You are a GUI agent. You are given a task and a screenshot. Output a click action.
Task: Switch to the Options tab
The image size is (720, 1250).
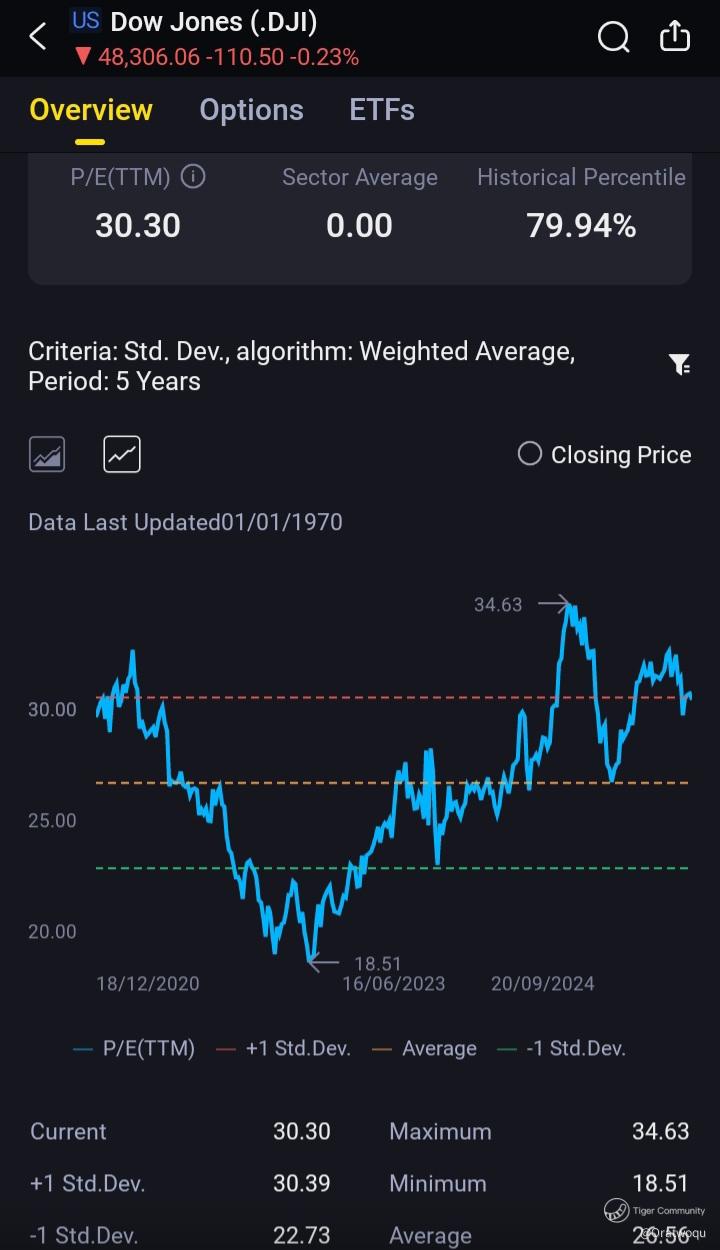[x=251, y=110]
